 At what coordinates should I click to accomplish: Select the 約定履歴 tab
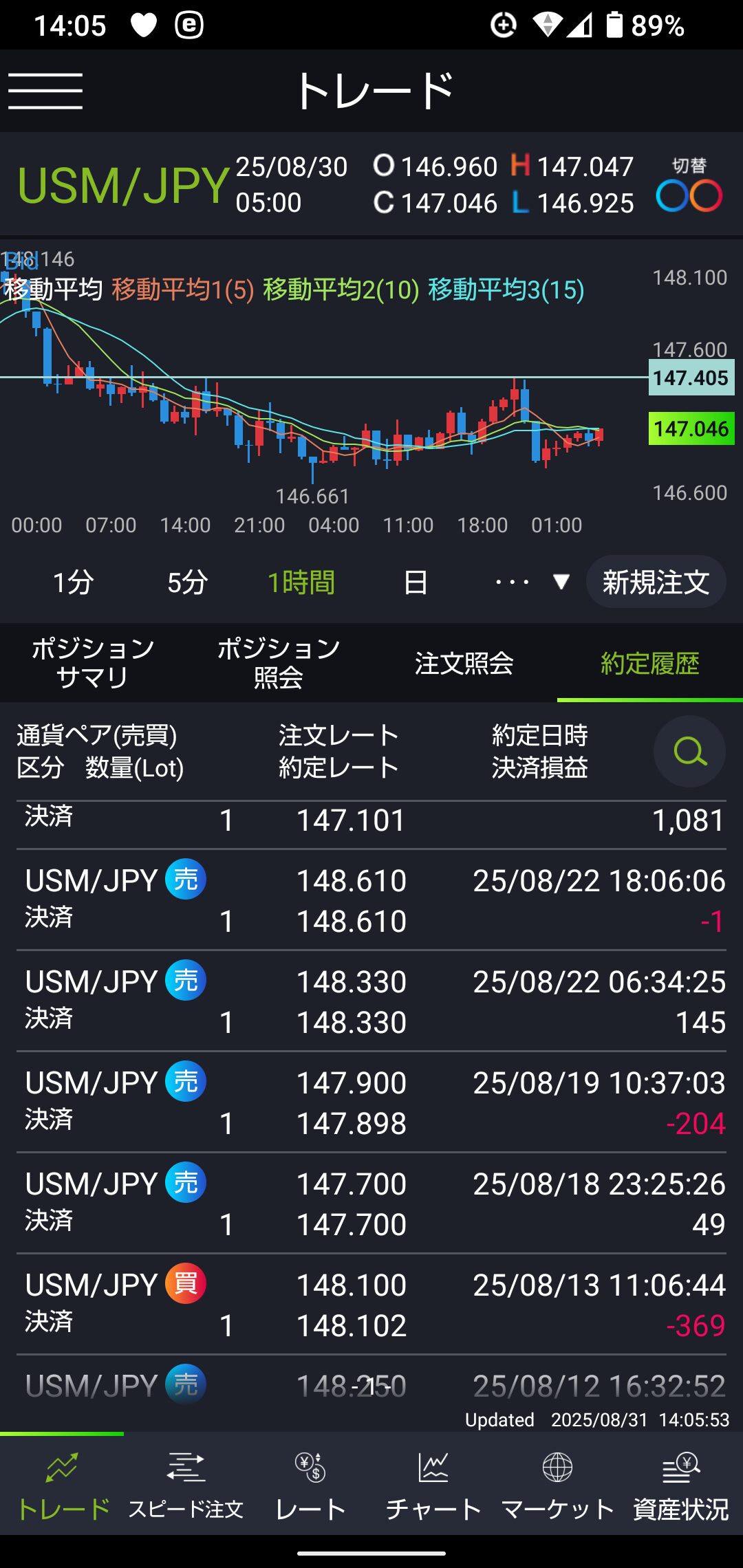pos(650,663)
